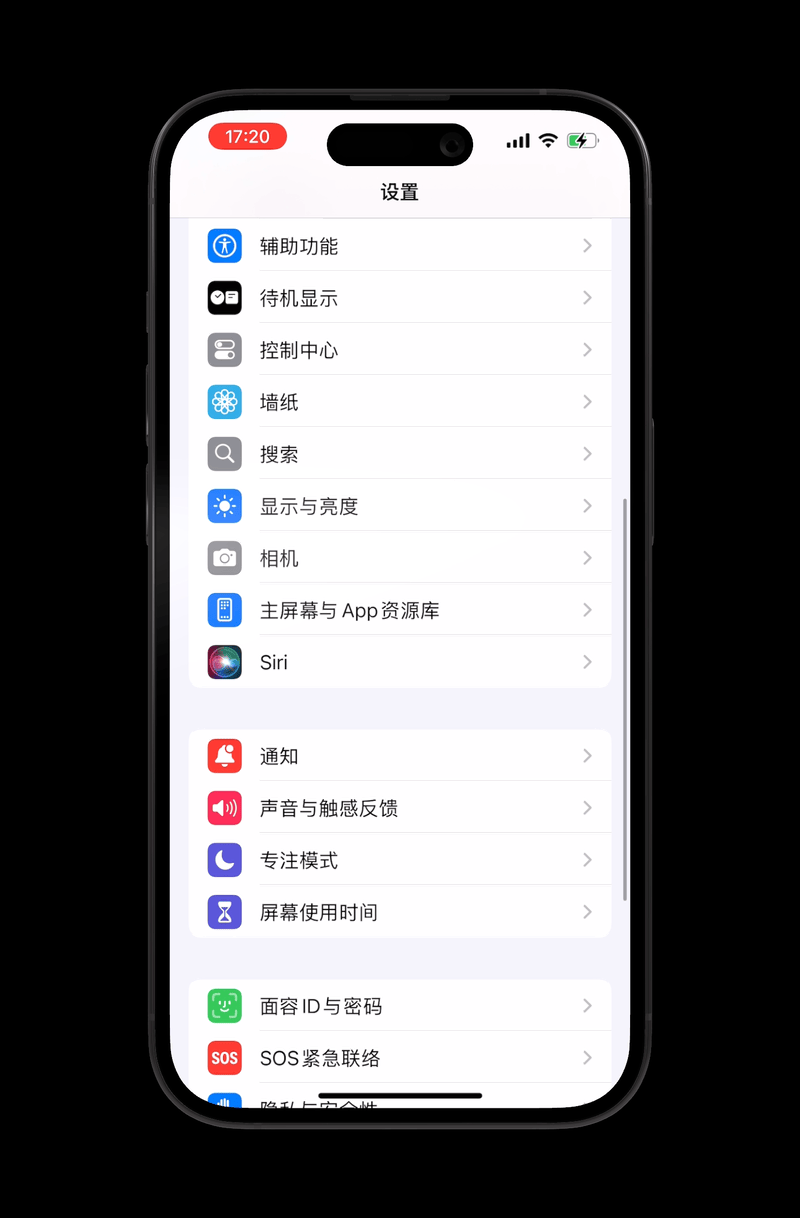Open 通知 notification settings
The image size is (800, 1218).
pyautogui.click(x=400, y=756)
